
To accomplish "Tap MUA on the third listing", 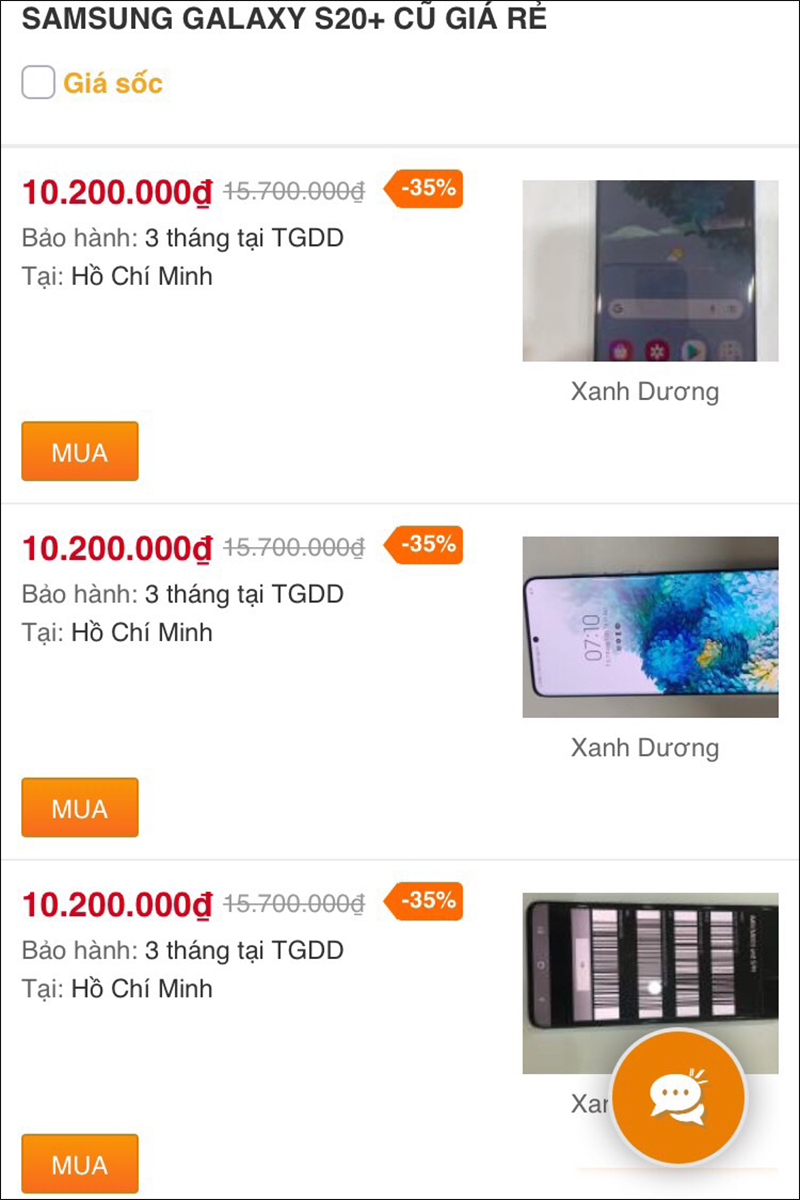I will (80, 1164).
